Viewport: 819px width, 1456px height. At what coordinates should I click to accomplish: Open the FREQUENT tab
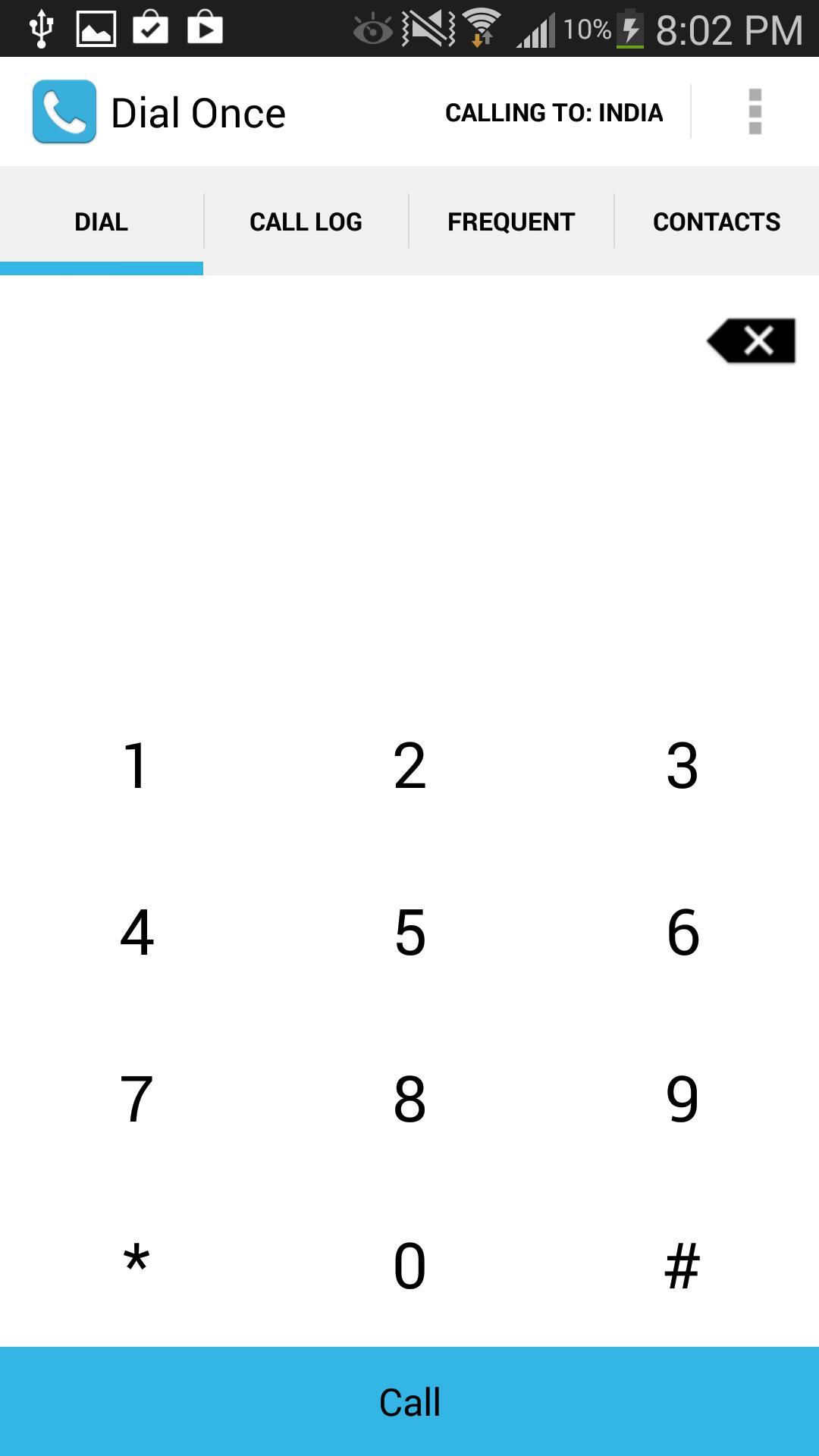click(x=511, y=221)
